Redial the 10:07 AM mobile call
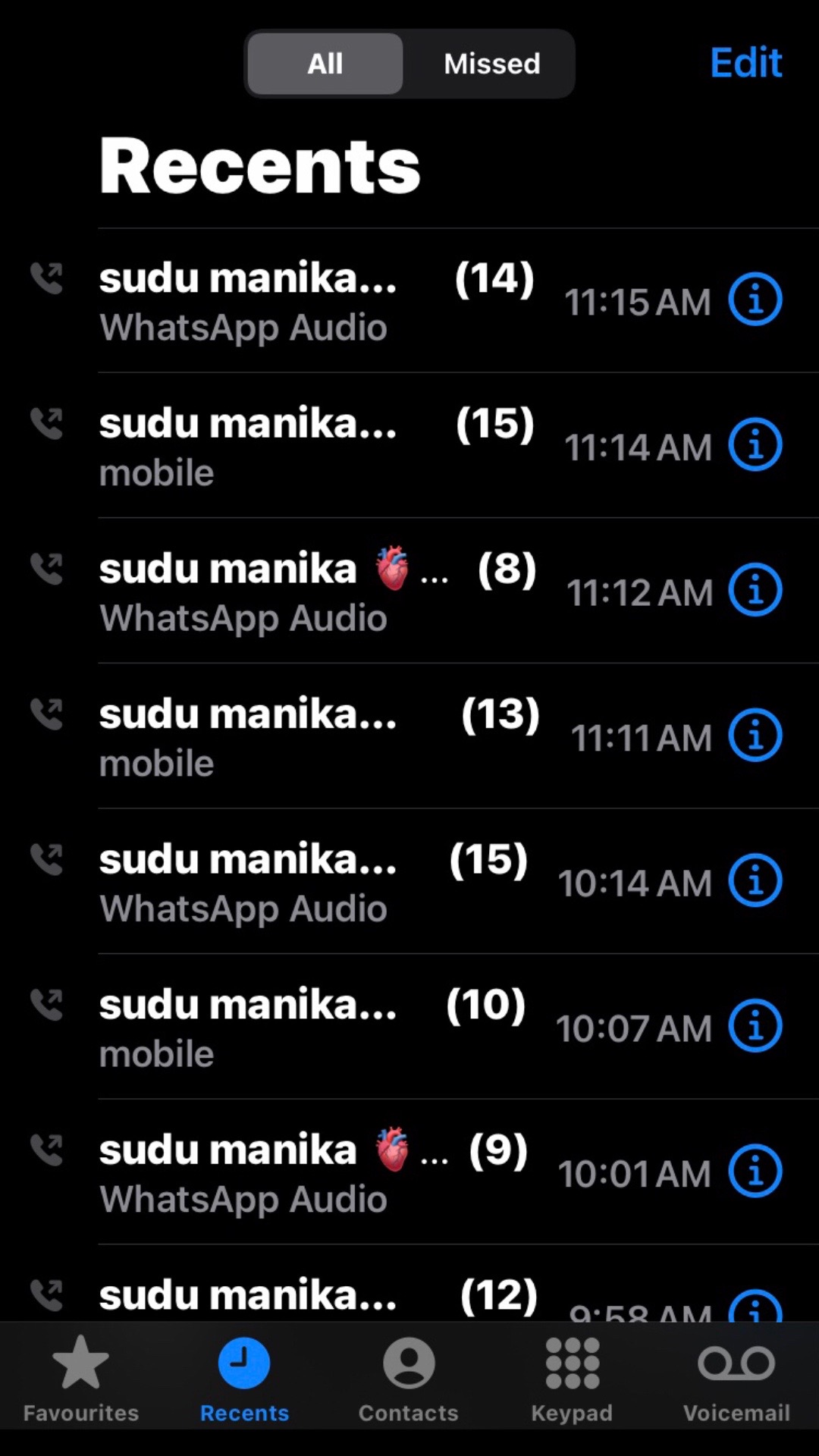819x1456 pixels. [303, 1028]
